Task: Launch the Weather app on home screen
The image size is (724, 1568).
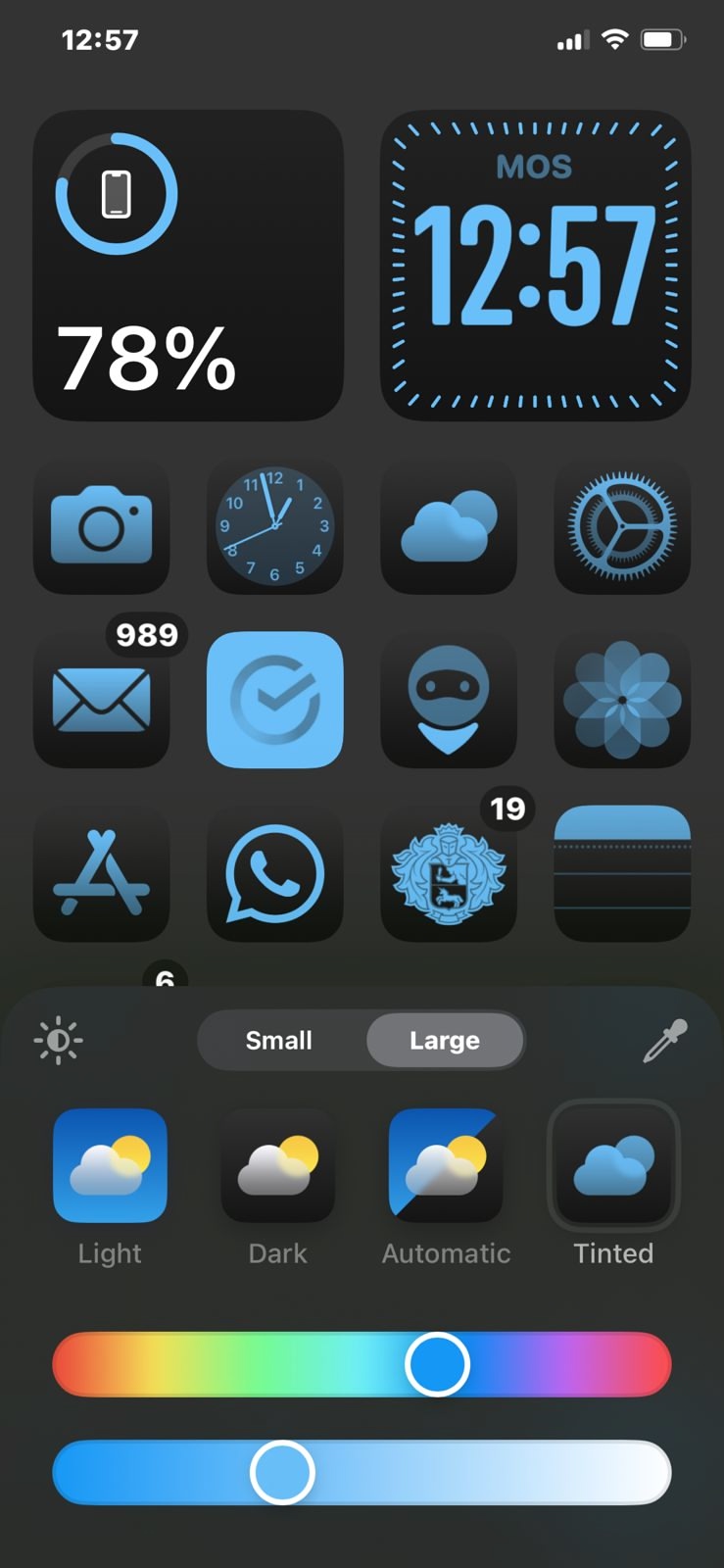Action: coord(449,526)
